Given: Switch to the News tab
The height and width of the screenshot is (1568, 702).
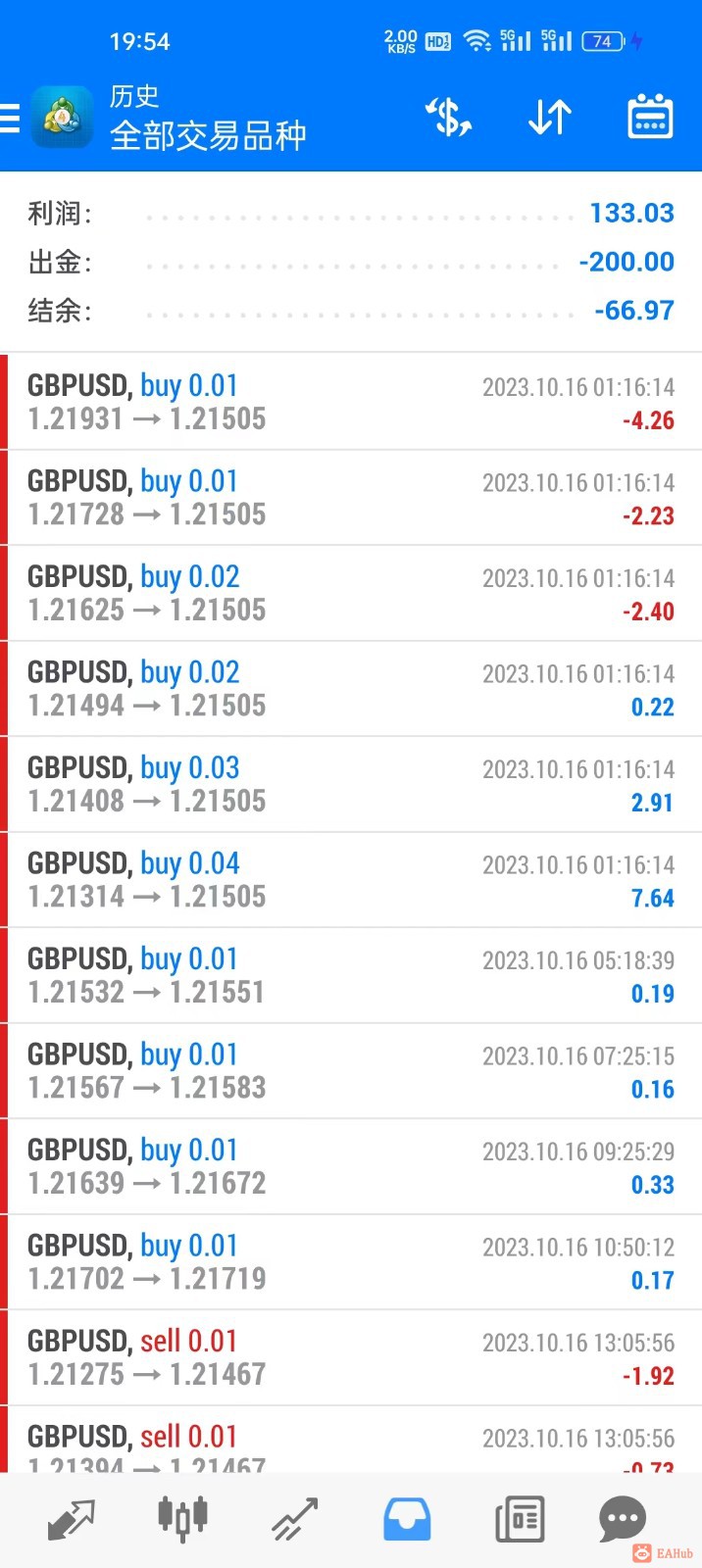Looking at the screenshot, I should (x=520, y=1519).
